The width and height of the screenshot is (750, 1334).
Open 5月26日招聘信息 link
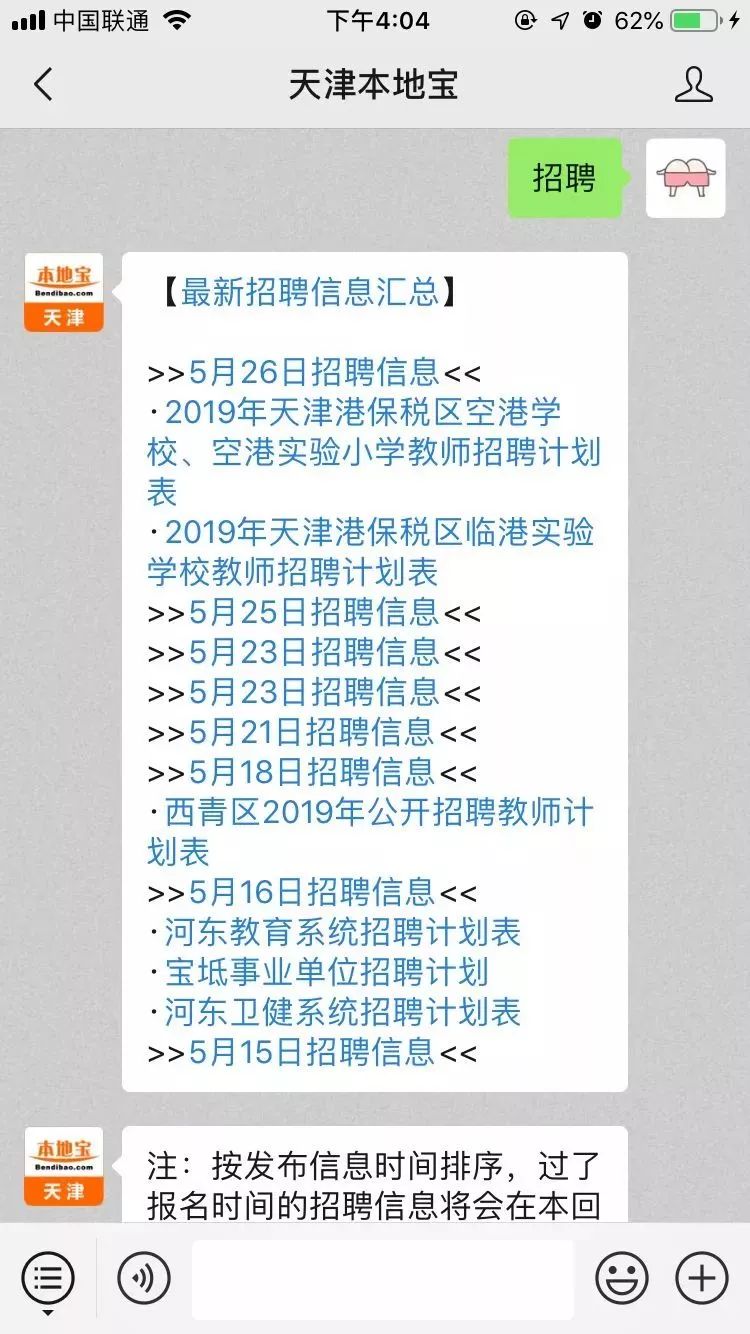click(314, 372)
